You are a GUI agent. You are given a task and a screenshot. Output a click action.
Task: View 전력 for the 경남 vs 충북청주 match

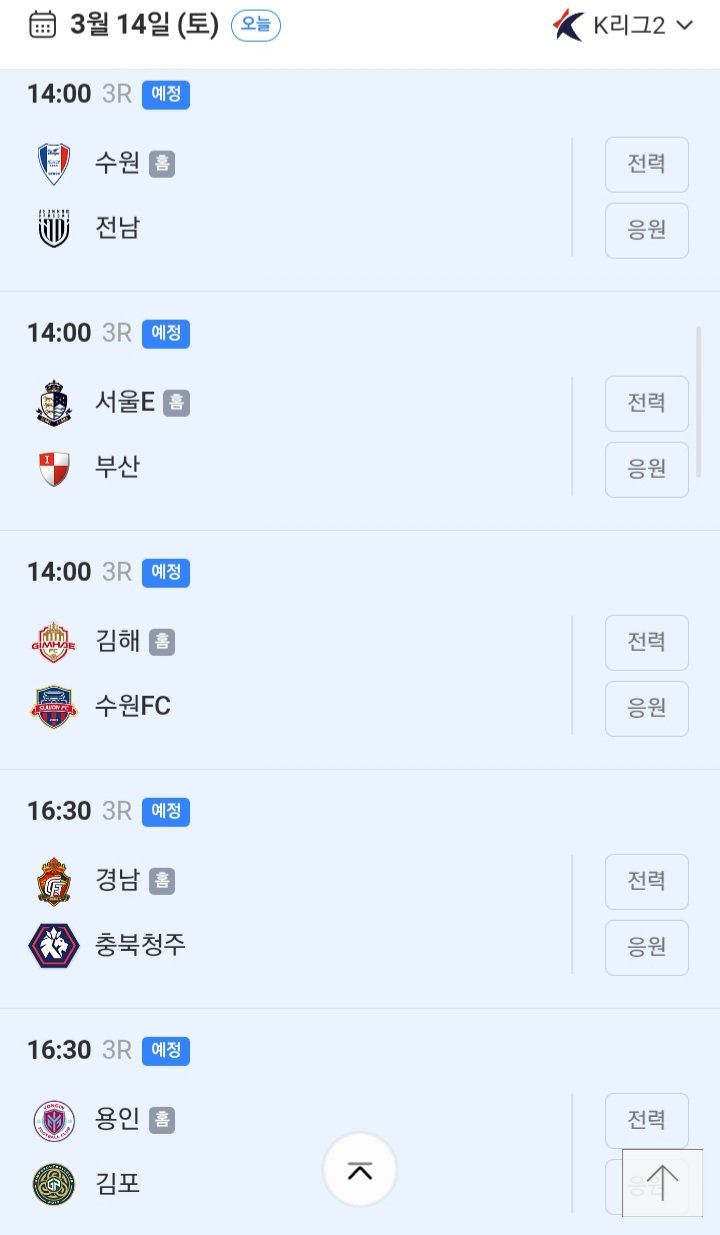(x=646, y=881)
